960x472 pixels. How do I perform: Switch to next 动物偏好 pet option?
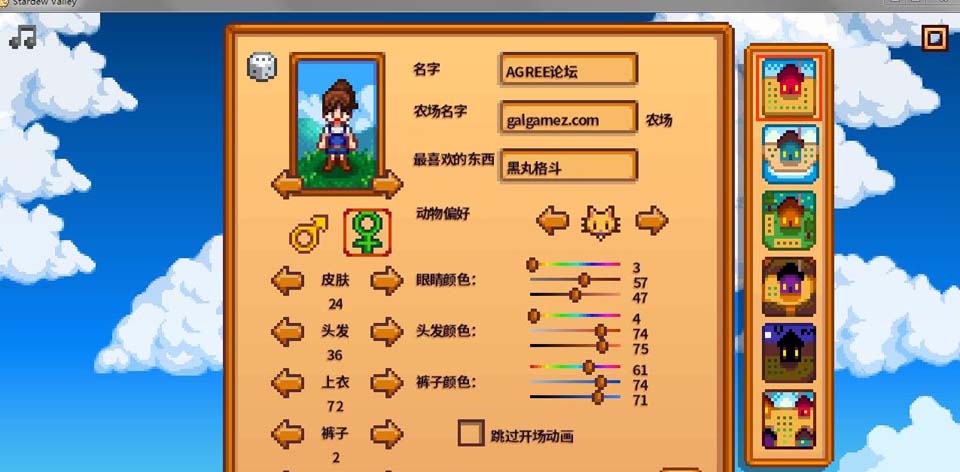tap(652, 220)
